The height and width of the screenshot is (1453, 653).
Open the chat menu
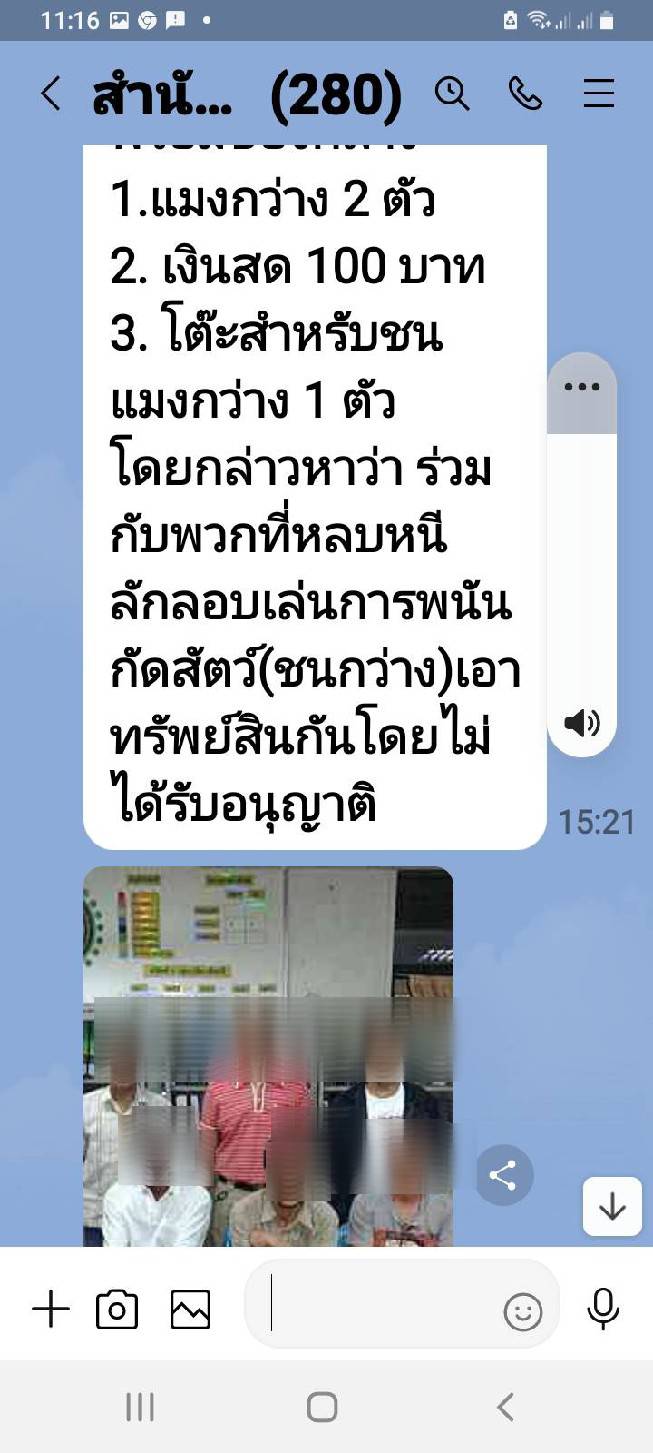[x=598, y=94]
